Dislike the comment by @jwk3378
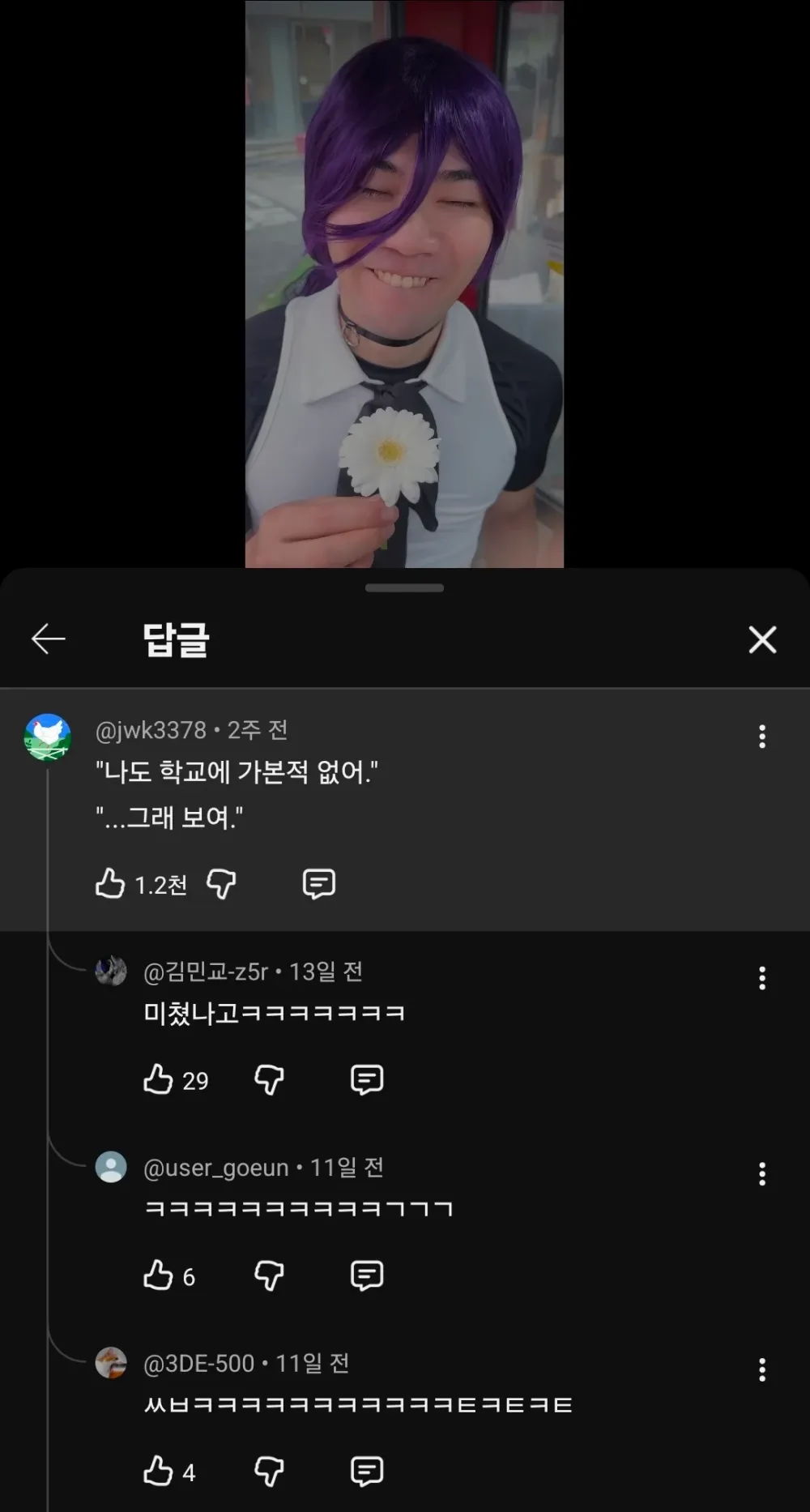 click(x=221, y=884)
